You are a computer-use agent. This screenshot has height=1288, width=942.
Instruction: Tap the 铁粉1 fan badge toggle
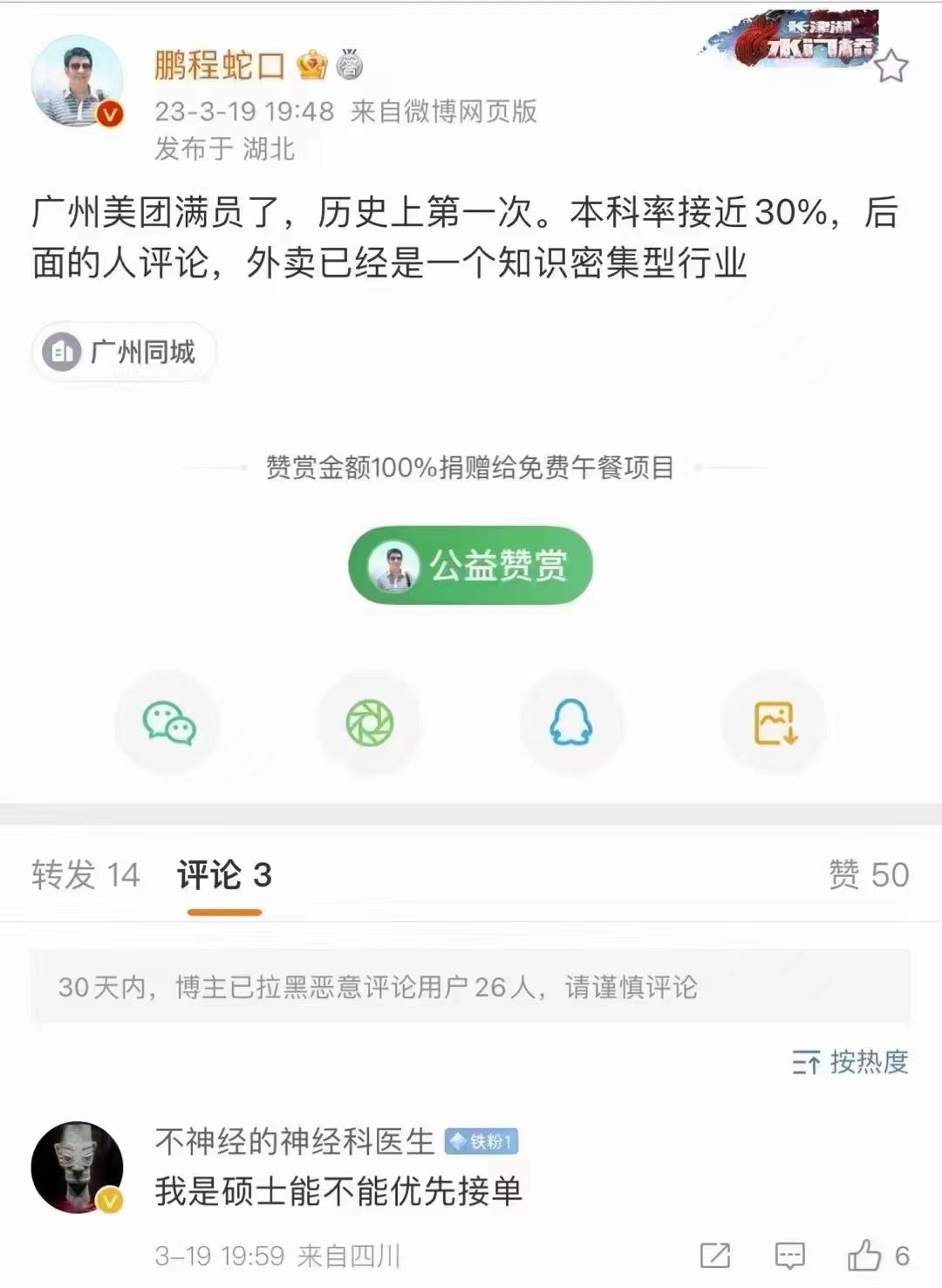[481, 1140]
